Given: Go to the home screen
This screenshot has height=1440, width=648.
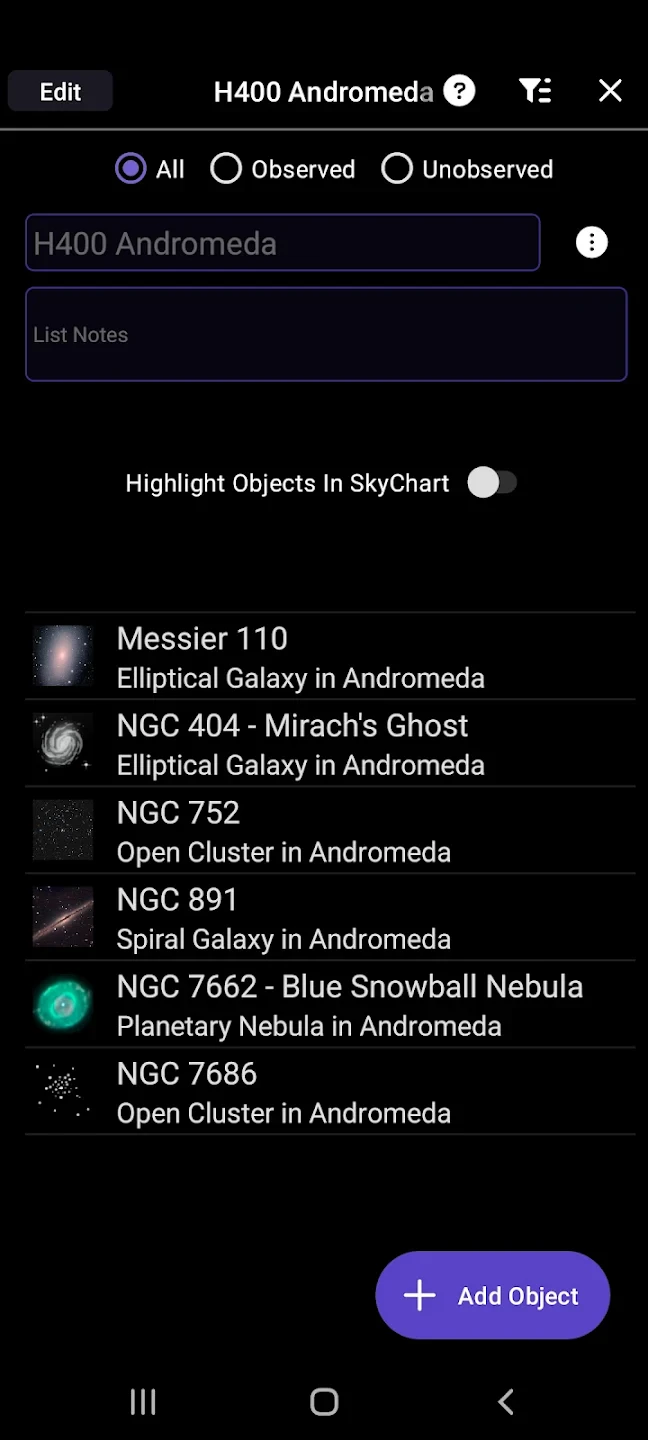Looking at the screenshot, I should click(x=324, y=1402).
